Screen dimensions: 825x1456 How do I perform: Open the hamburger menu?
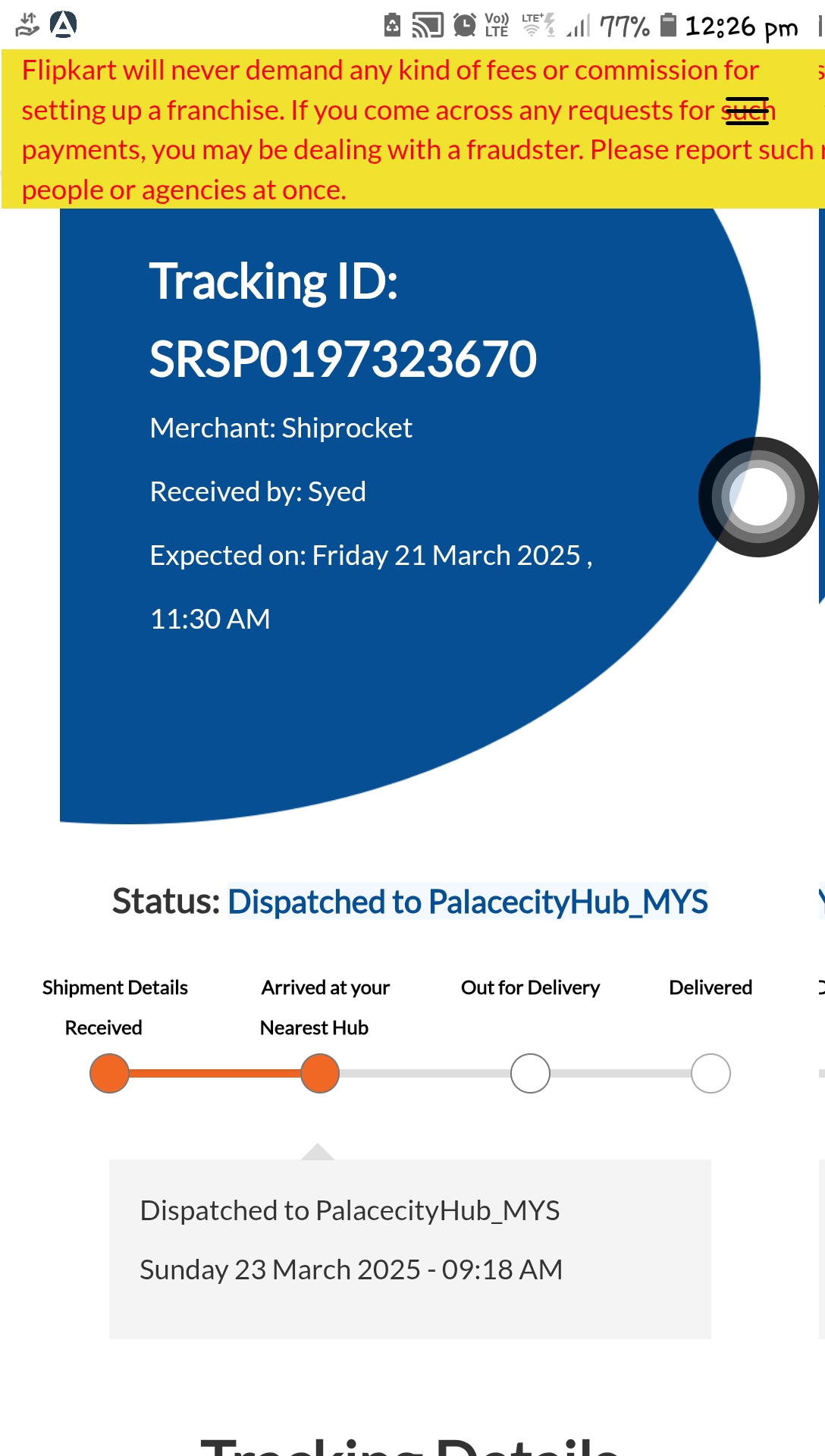[747, 111]
